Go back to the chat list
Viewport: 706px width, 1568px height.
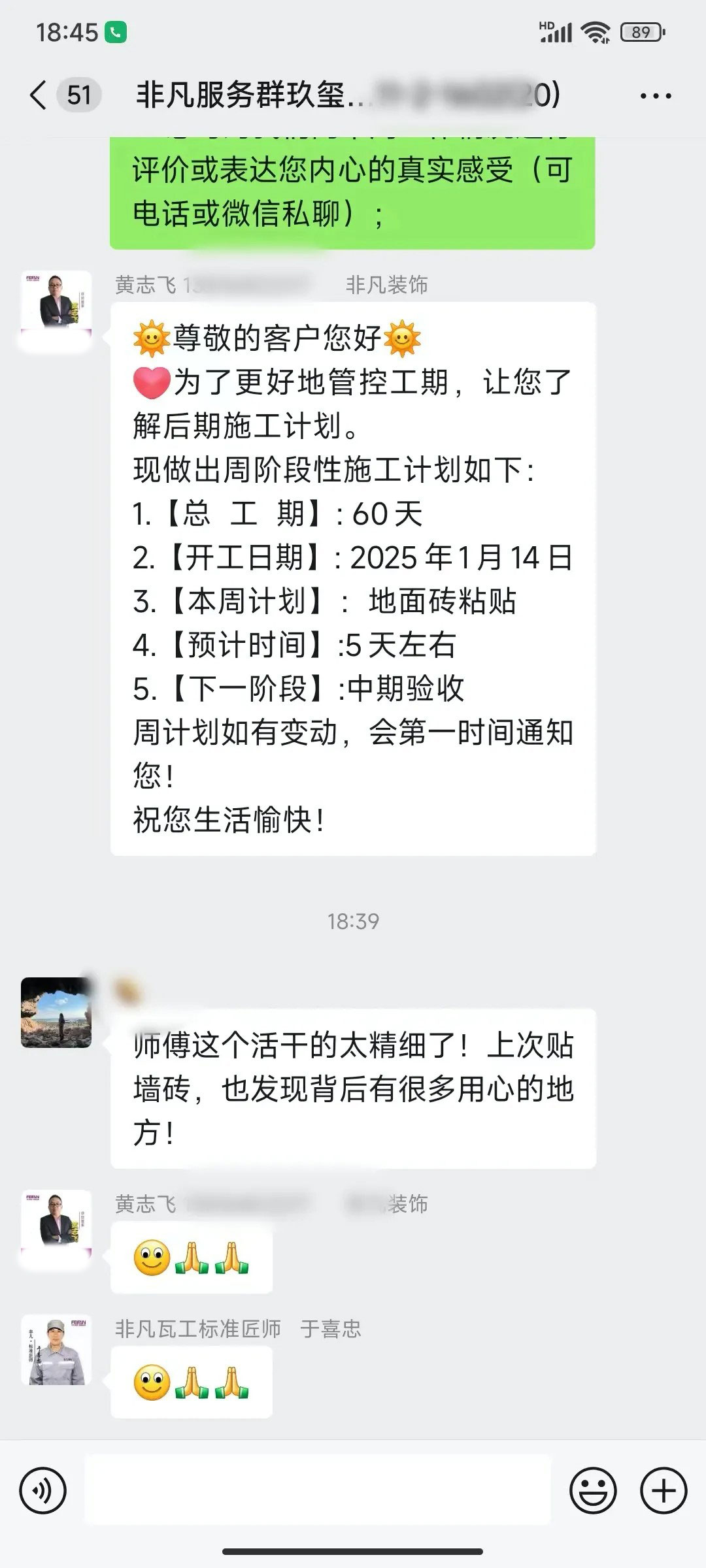(39, 95)
